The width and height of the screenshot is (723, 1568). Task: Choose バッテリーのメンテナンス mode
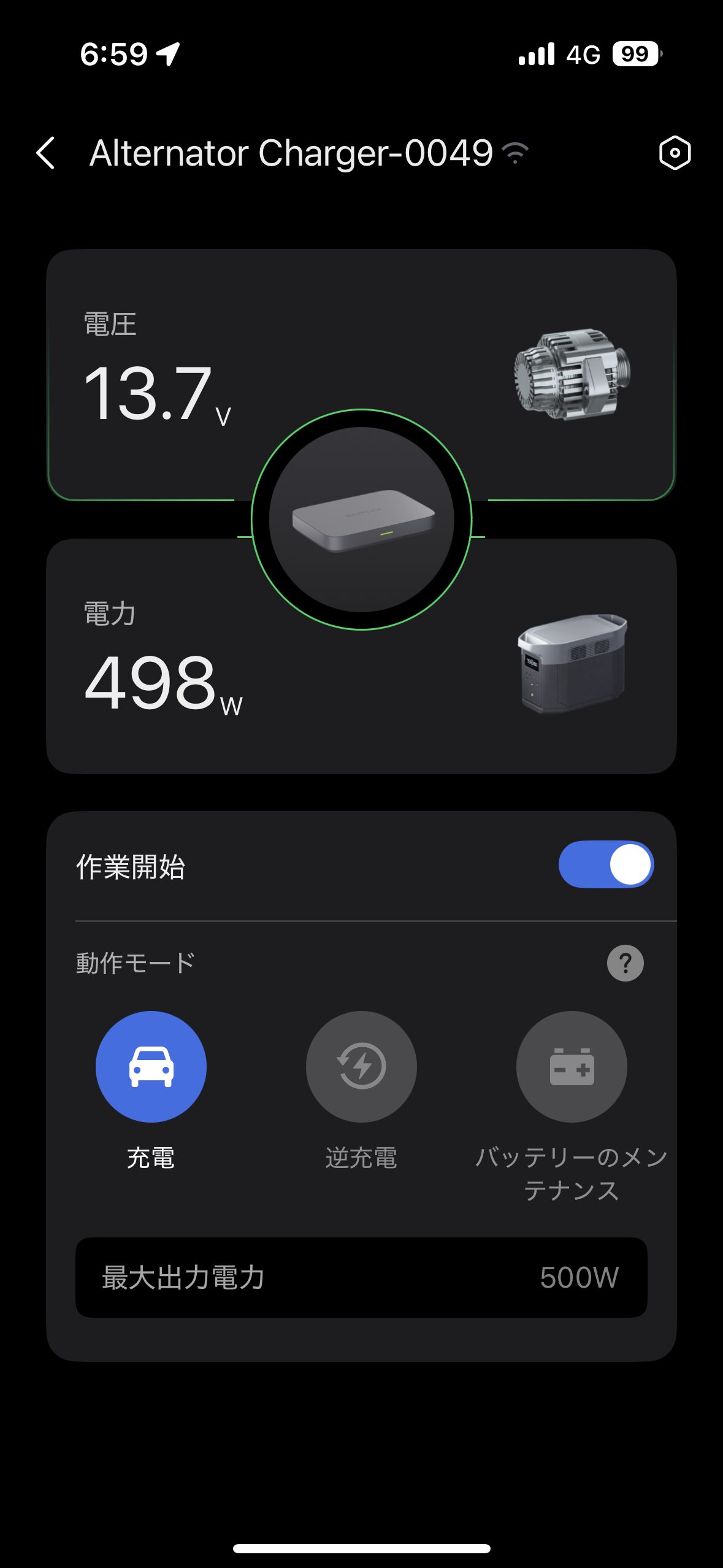[x=572, y=1066]
